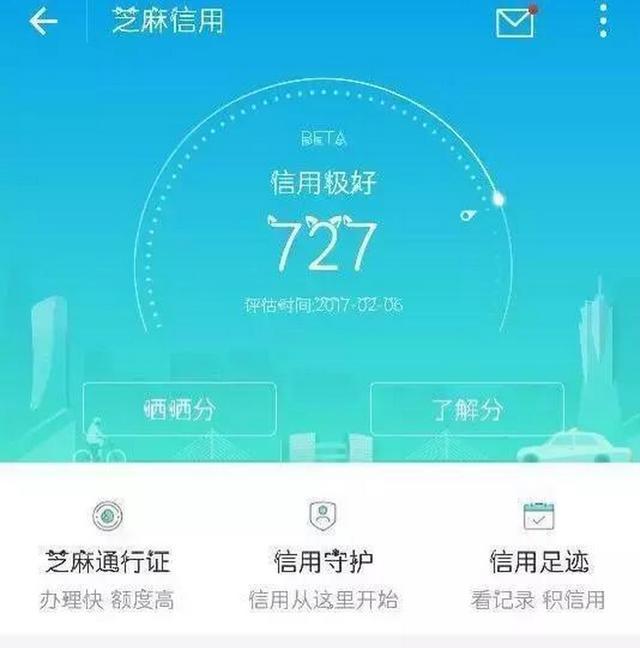Open 信用守护 credit protection

click(323, 556)
